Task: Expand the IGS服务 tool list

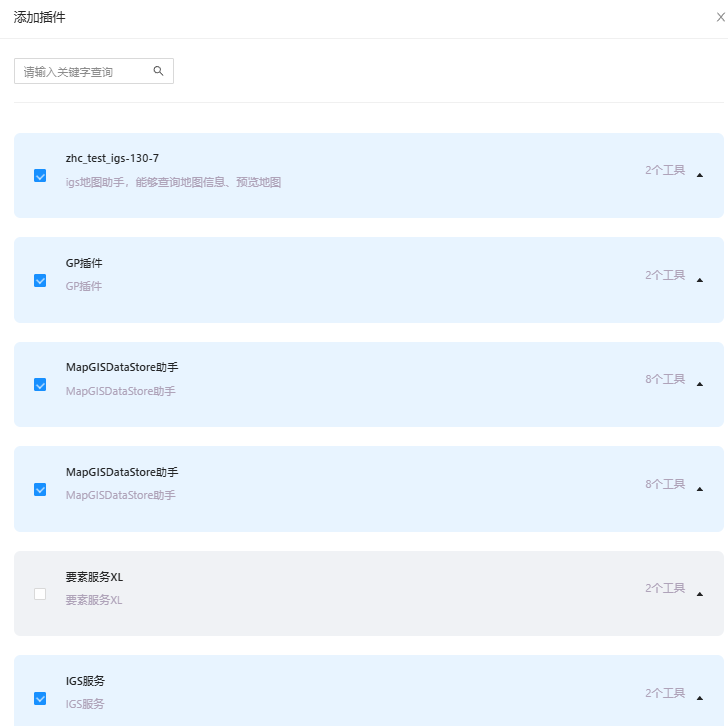Action: pos(699,697)
